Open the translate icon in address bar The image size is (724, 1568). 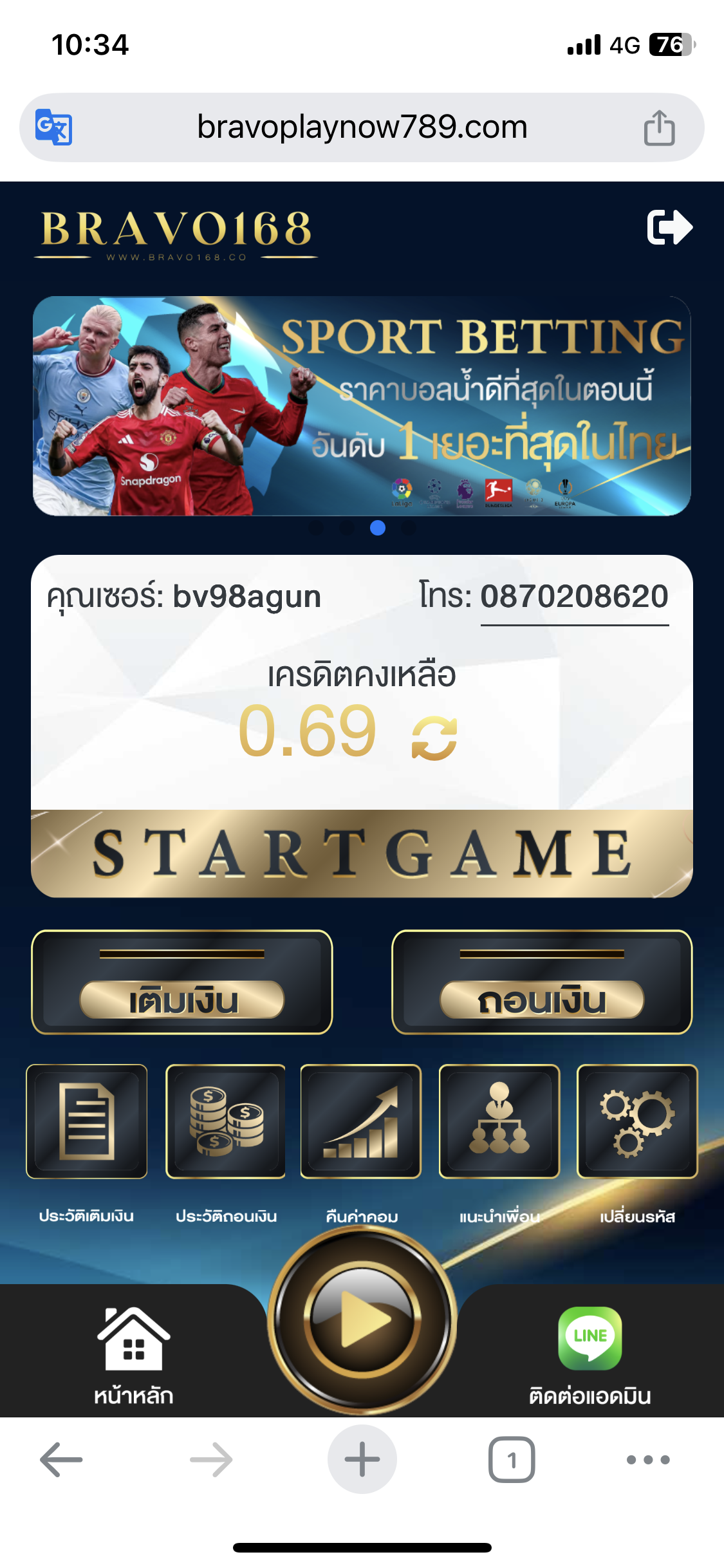coord(53,127)
